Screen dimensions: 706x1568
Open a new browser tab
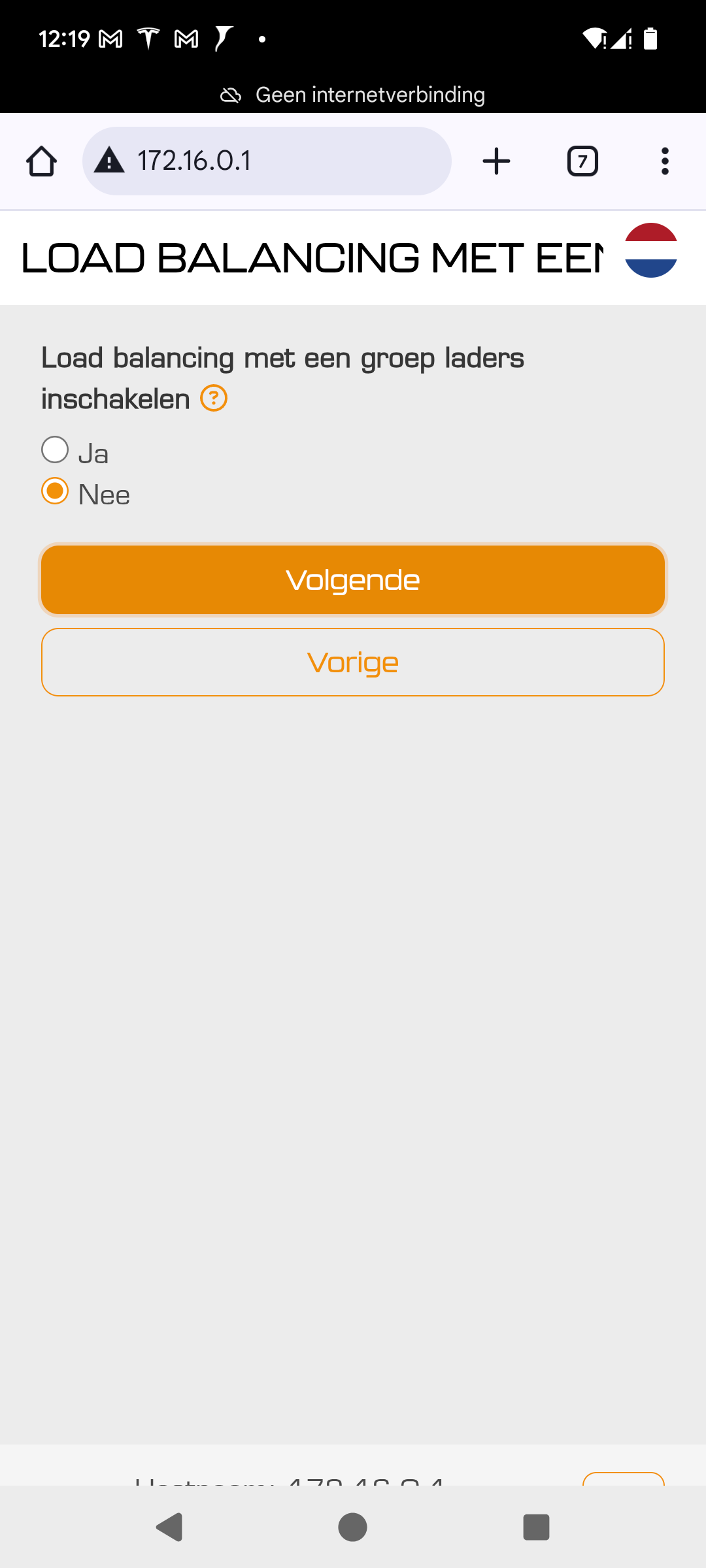(x=496, y=161)
